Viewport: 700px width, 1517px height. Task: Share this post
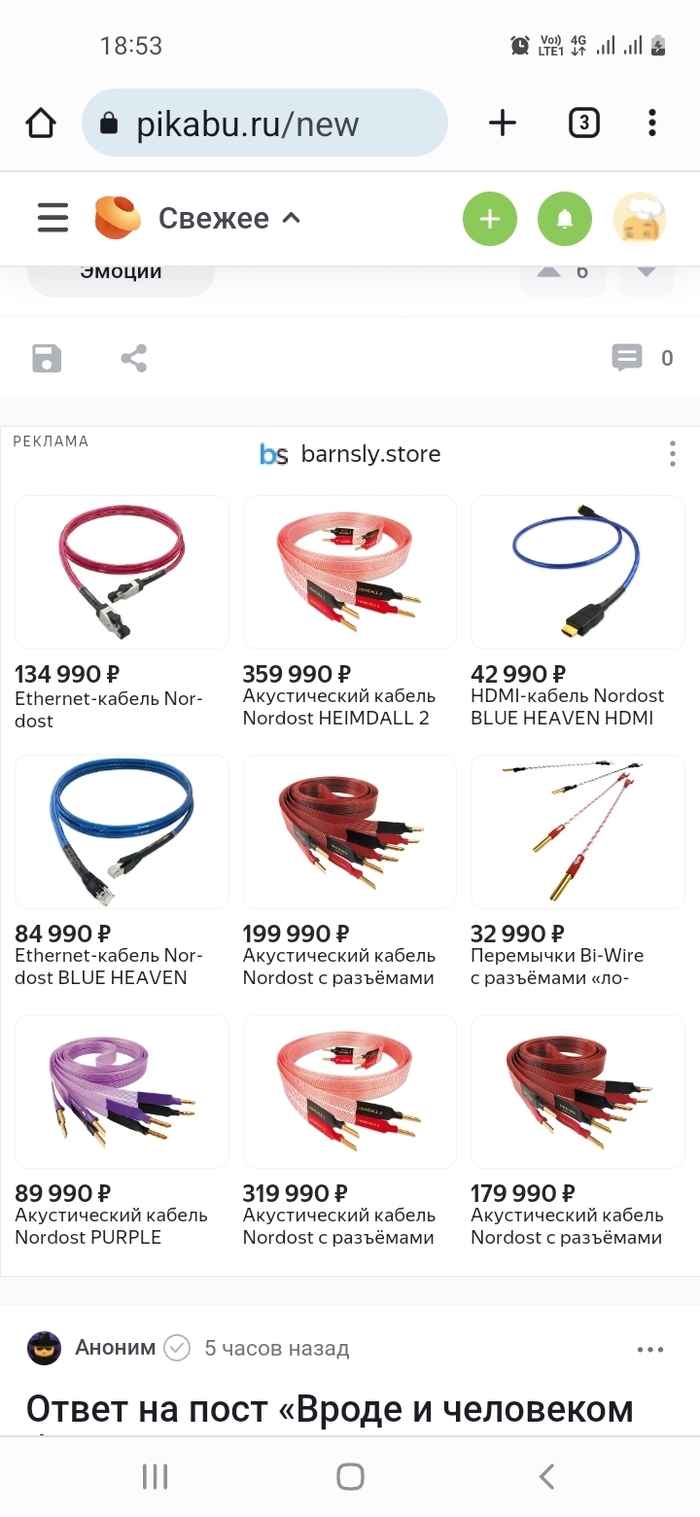pyautogui.click(x=133, y=358)
